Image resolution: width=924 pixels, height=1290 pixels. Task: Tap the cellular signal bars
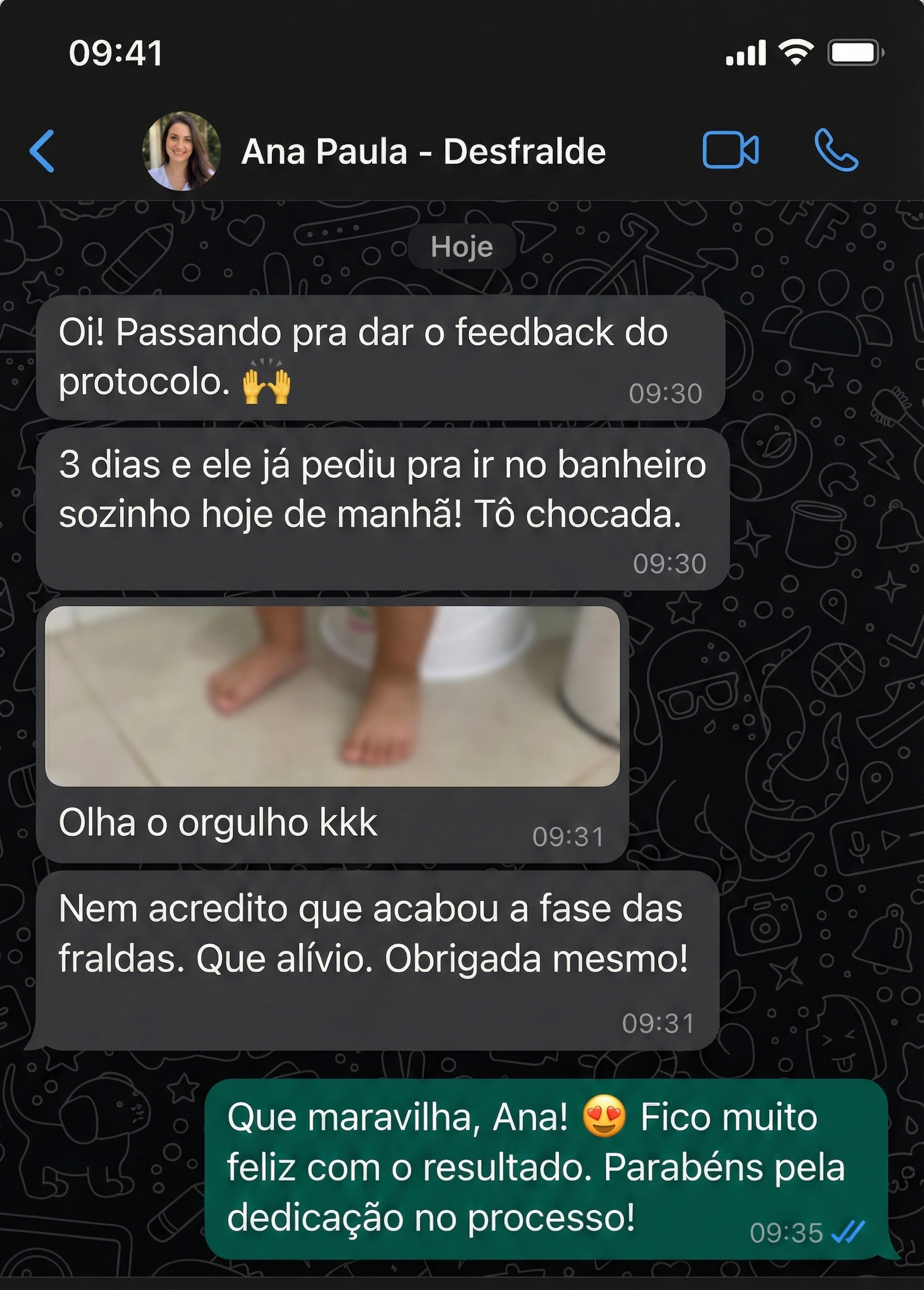(745, 51)
